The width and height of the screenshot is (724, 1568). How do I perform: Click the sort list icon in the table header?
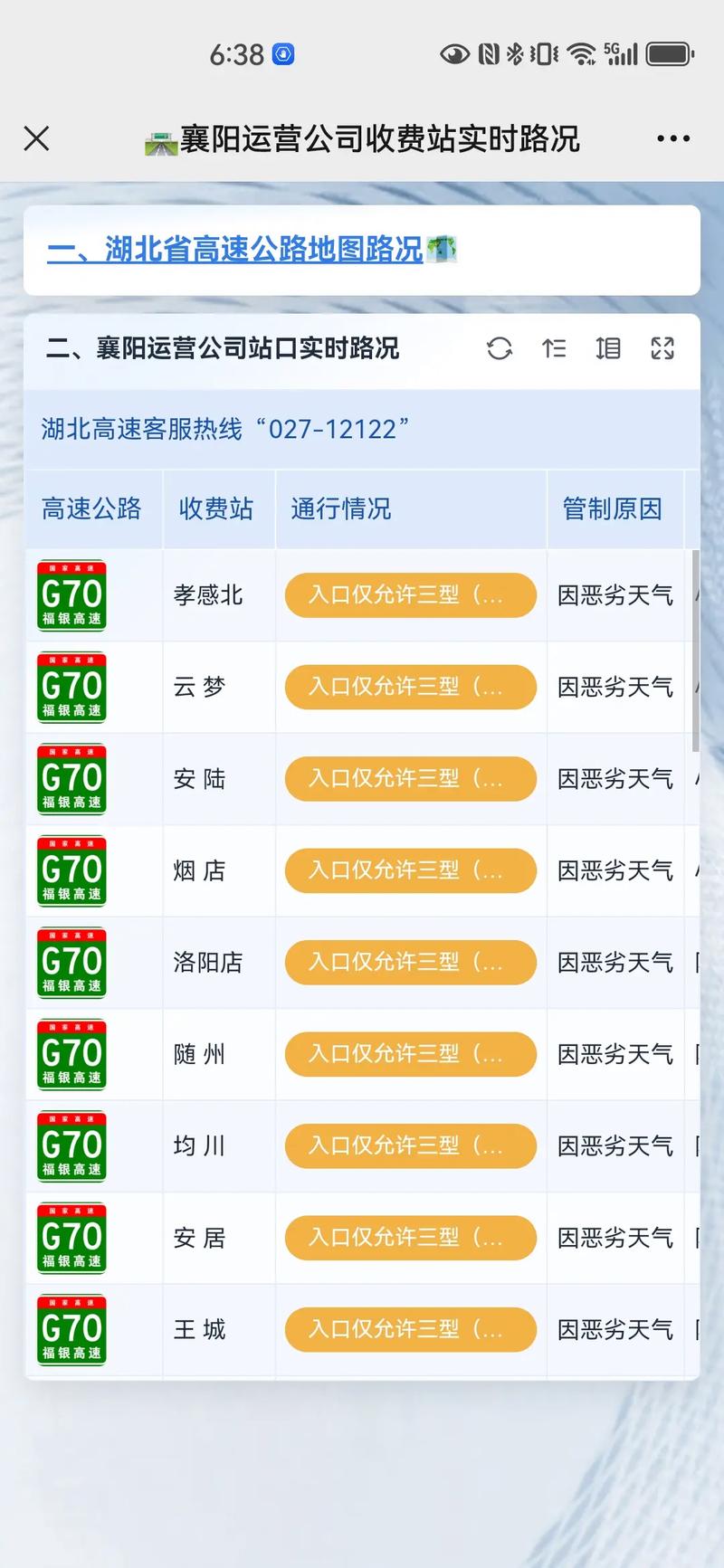click(x=554, y=347)
